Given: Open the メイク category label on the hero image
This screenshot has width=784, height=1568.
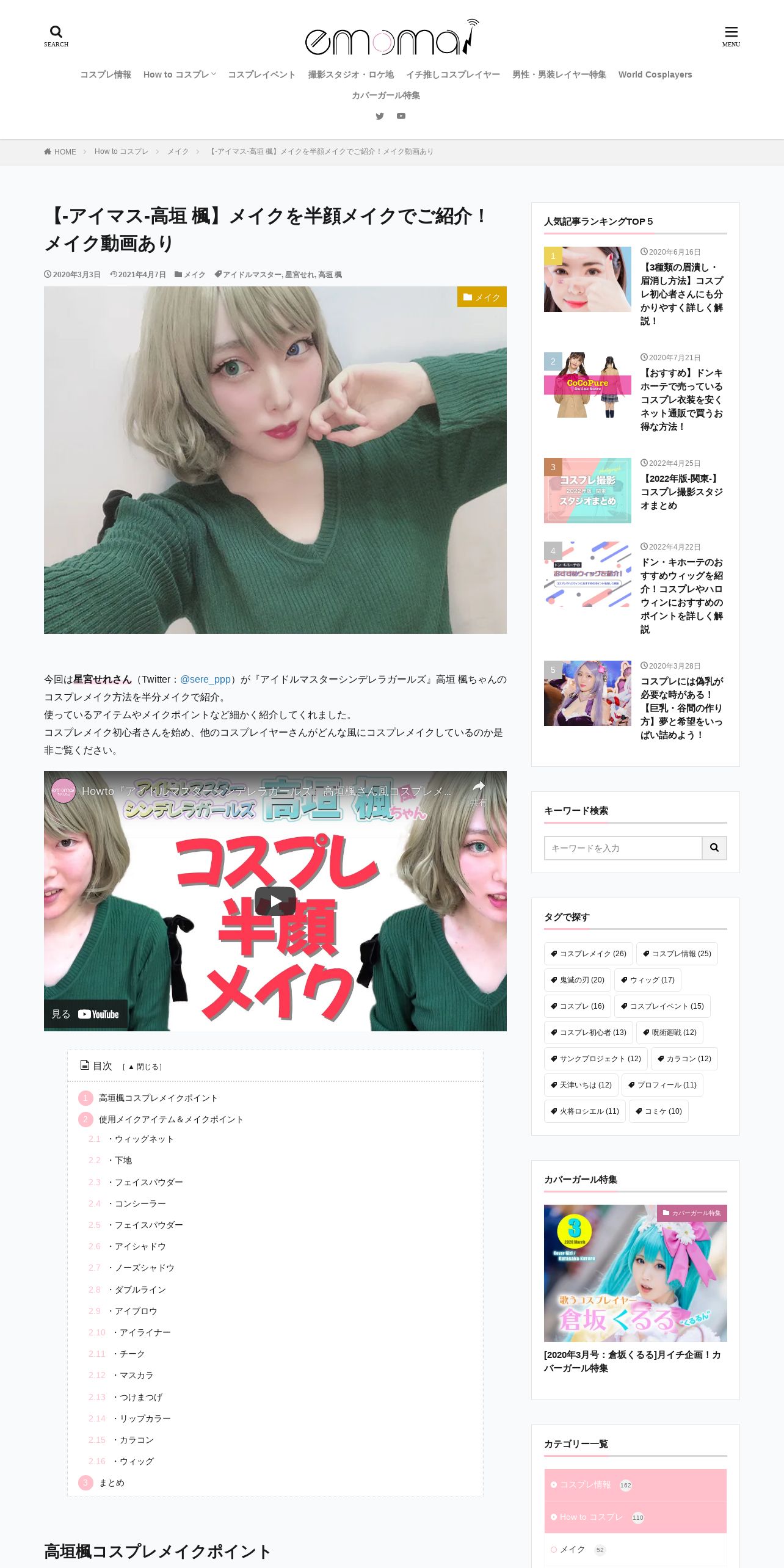Looking at the screenshot, I should pos(482,297).
